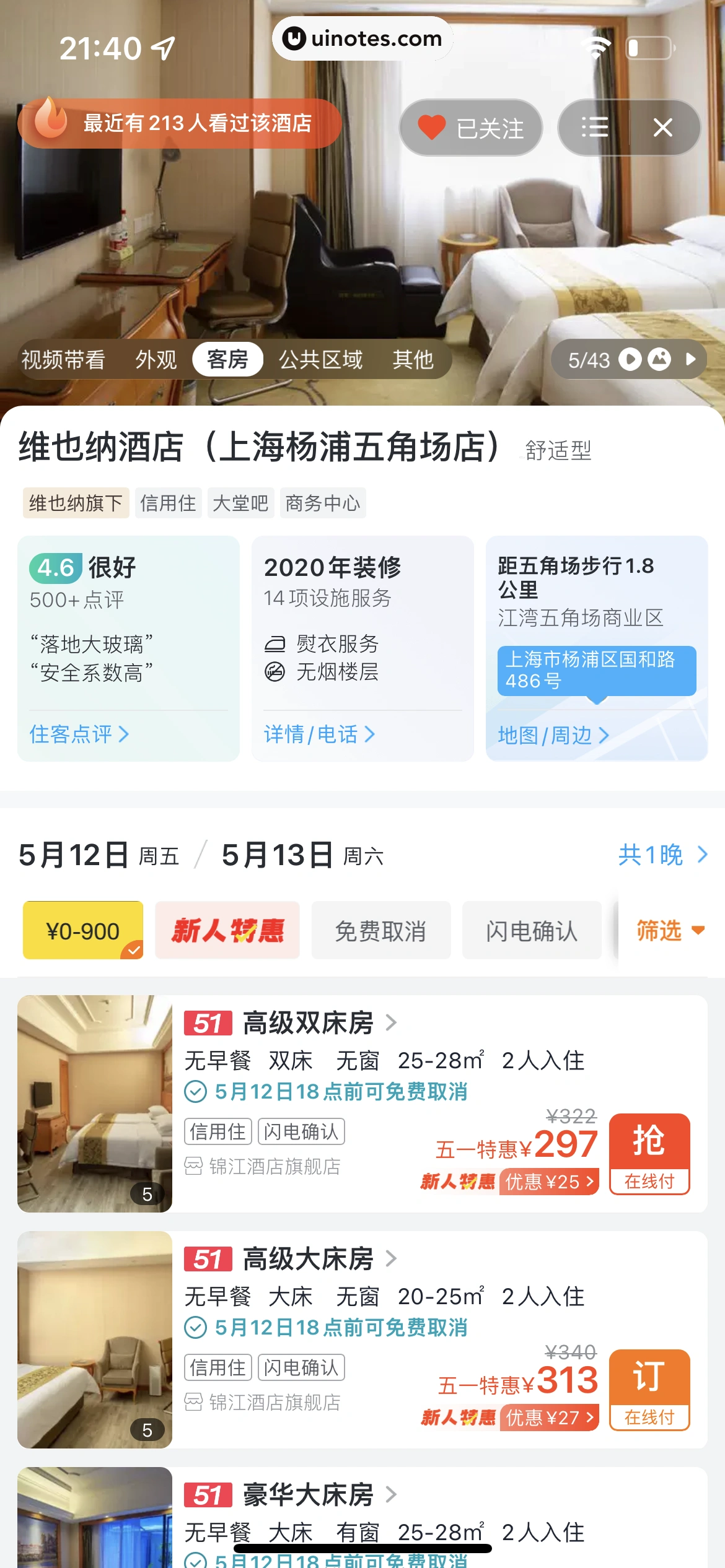
Task: Open the list menu icon
Action: (595, 128)
